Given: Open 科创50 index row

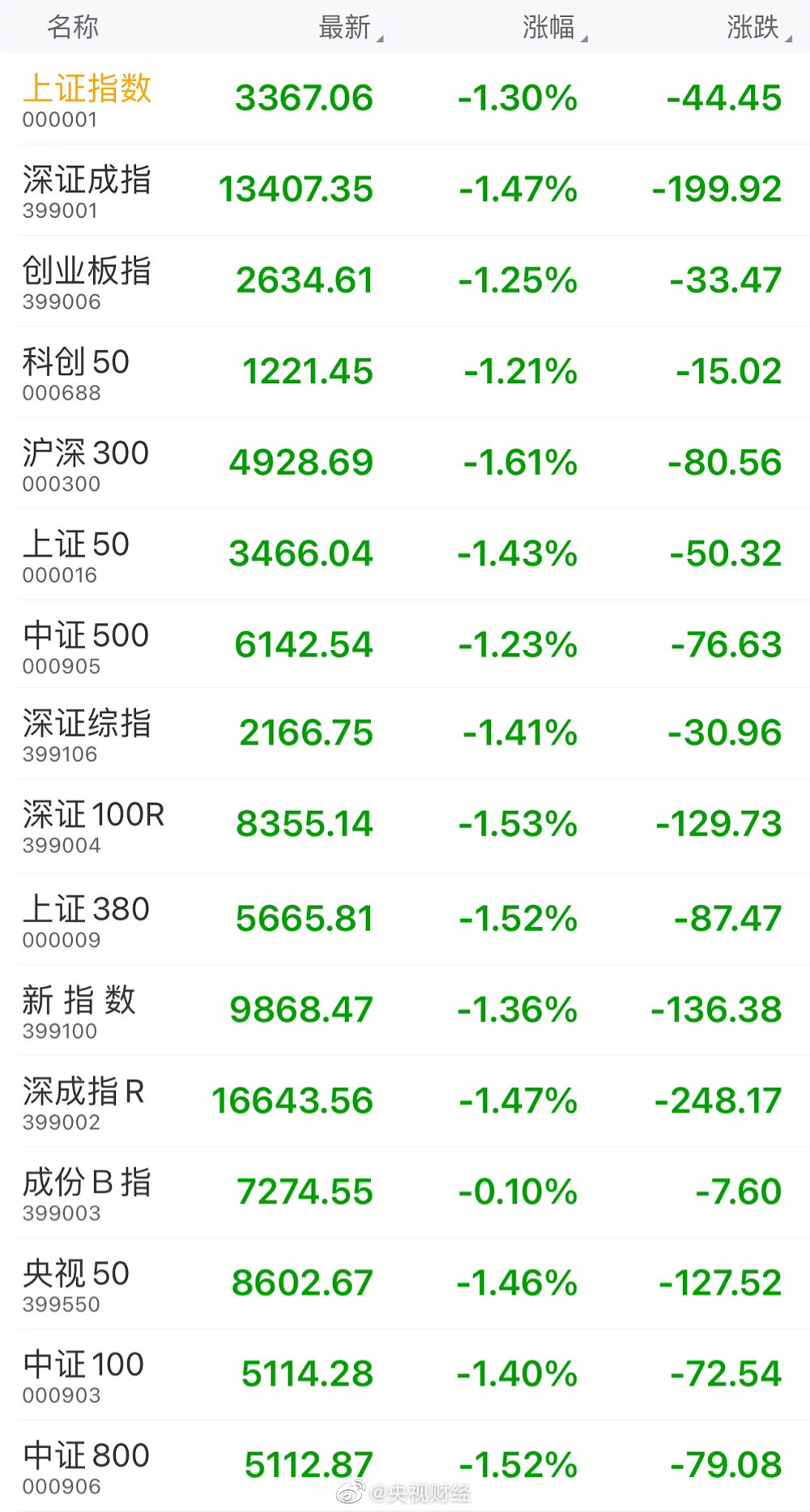Looking at the screenshot, I should click(x=405, y=372).
